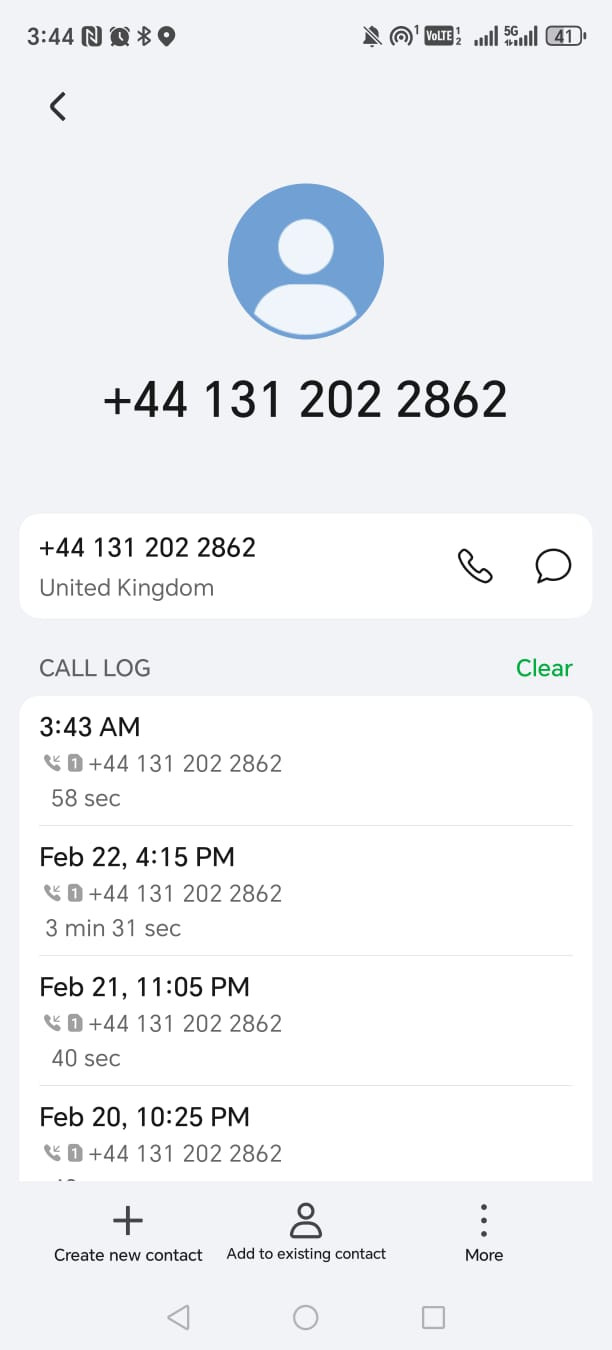Go to the system home screen
This screenshot has width=612, height=1350.
coord(306,1318)
